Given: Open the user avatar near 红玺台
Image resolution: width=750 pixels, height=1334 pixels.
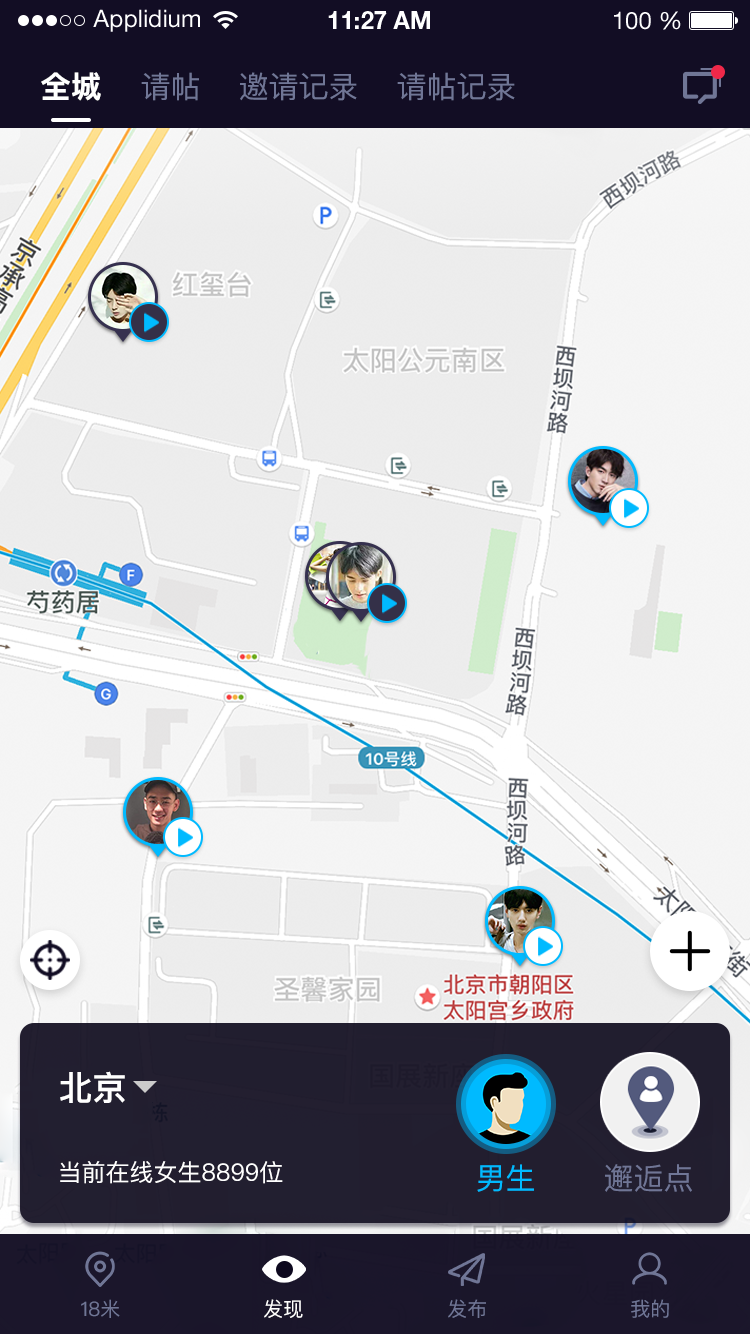Looking at the screenshot, I should pyautogui.click(x=124, y=298).
